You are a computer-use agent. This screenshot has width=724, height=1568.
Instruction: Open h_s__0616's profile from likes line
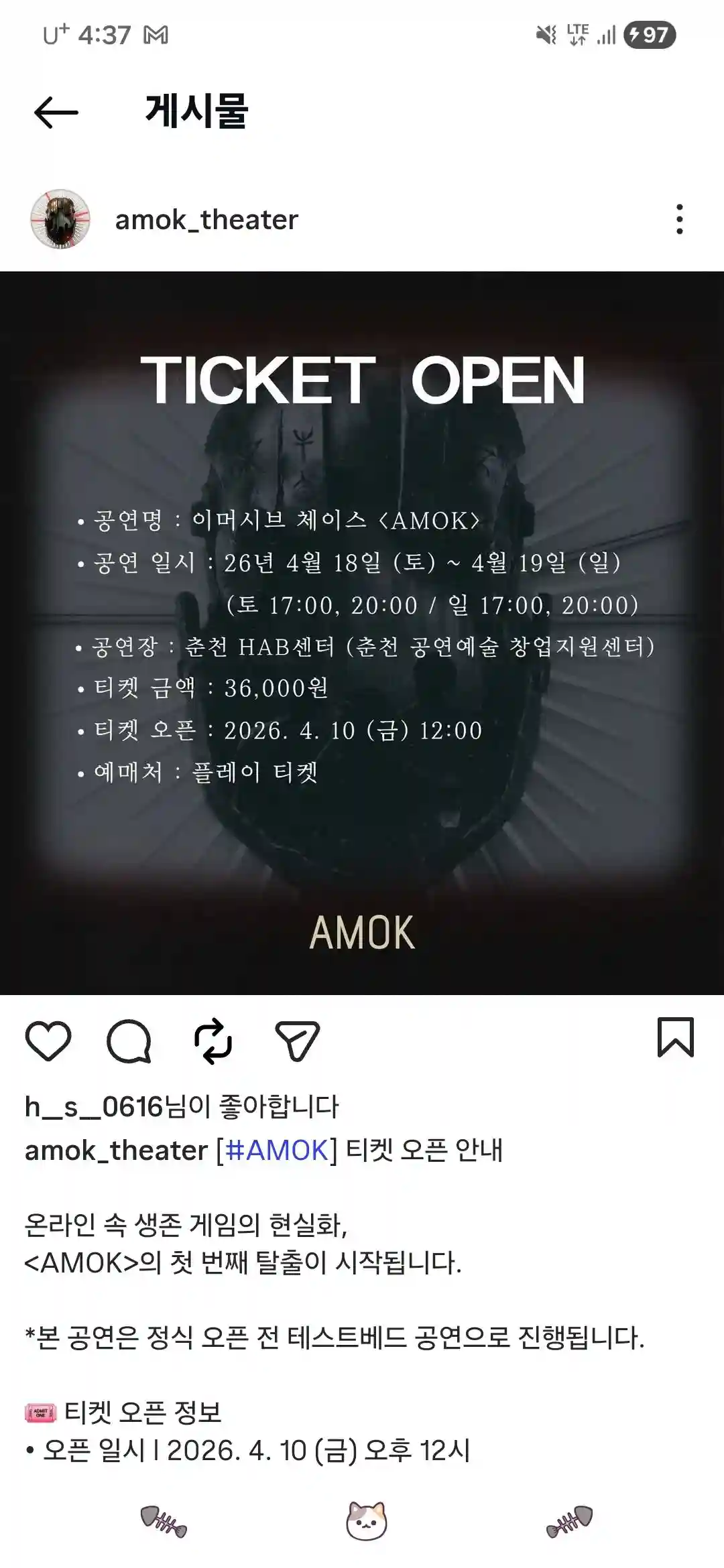[94, 1106]
